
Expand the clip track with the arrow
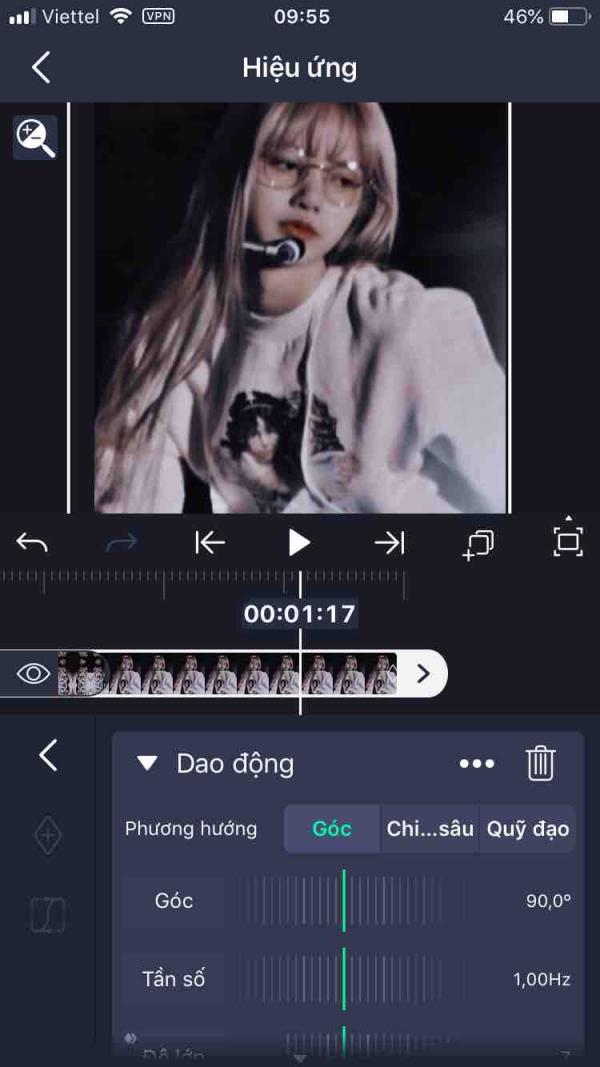click(422, 673)
